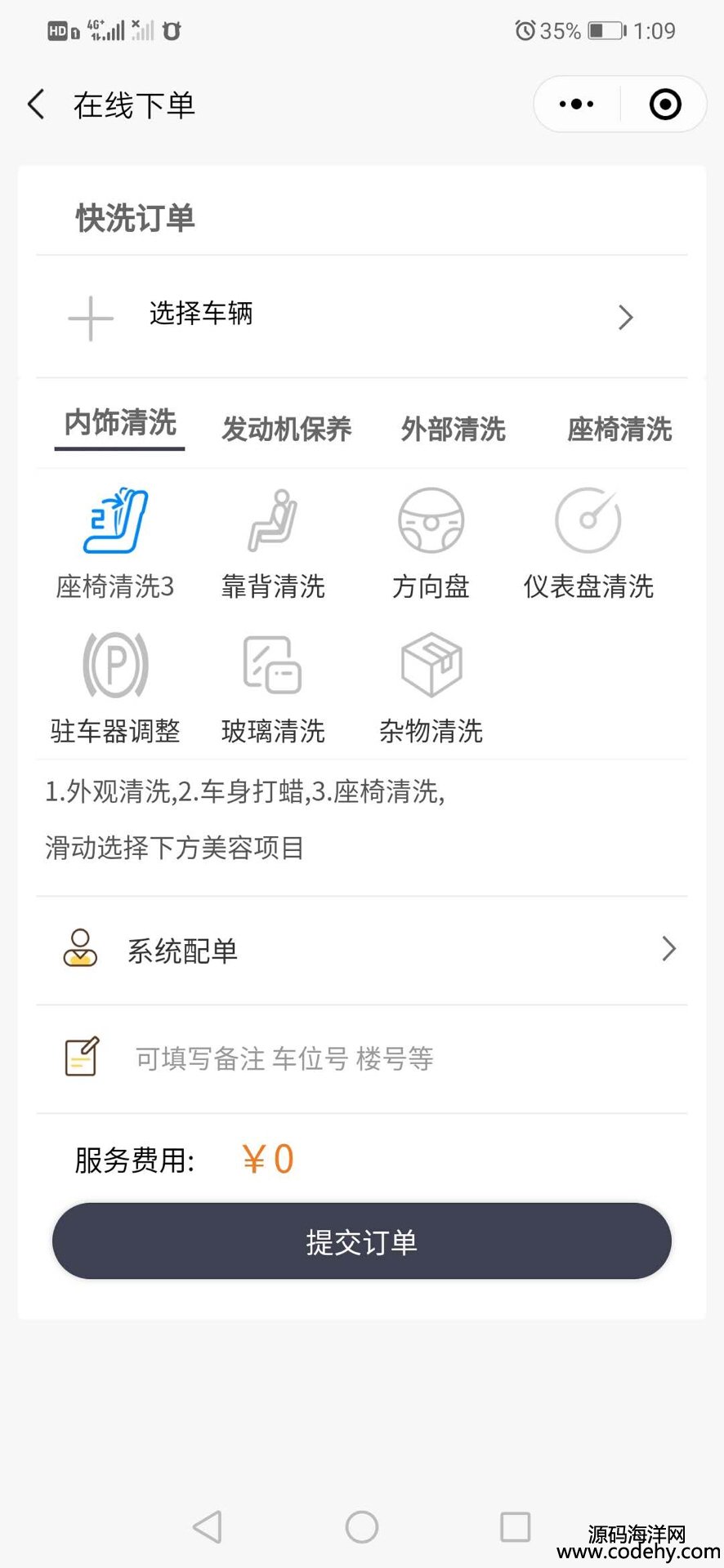Go back from 在线下单 page
Image resolution: width=724 pixels, height=1568 pixels.
37,105
